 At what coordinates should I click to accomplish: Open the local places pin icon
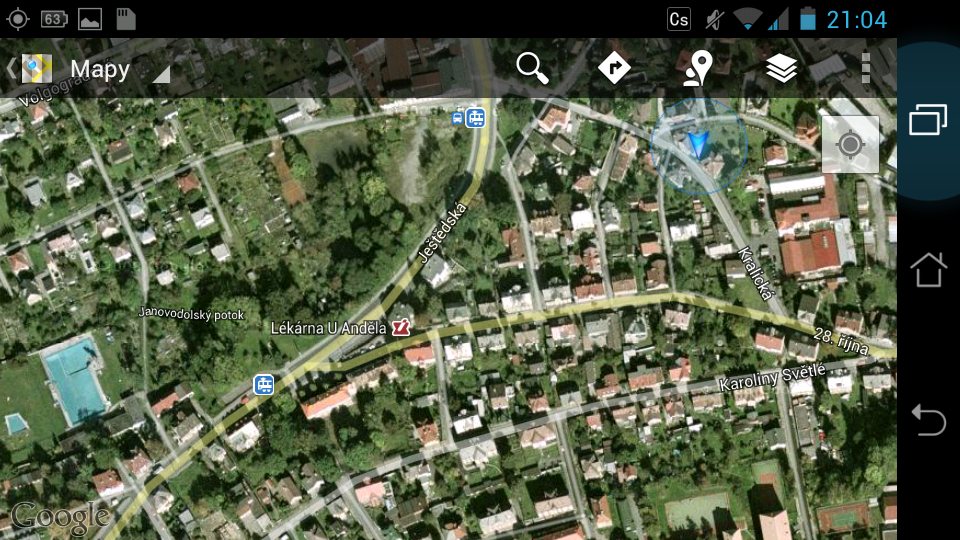(697, 68)
